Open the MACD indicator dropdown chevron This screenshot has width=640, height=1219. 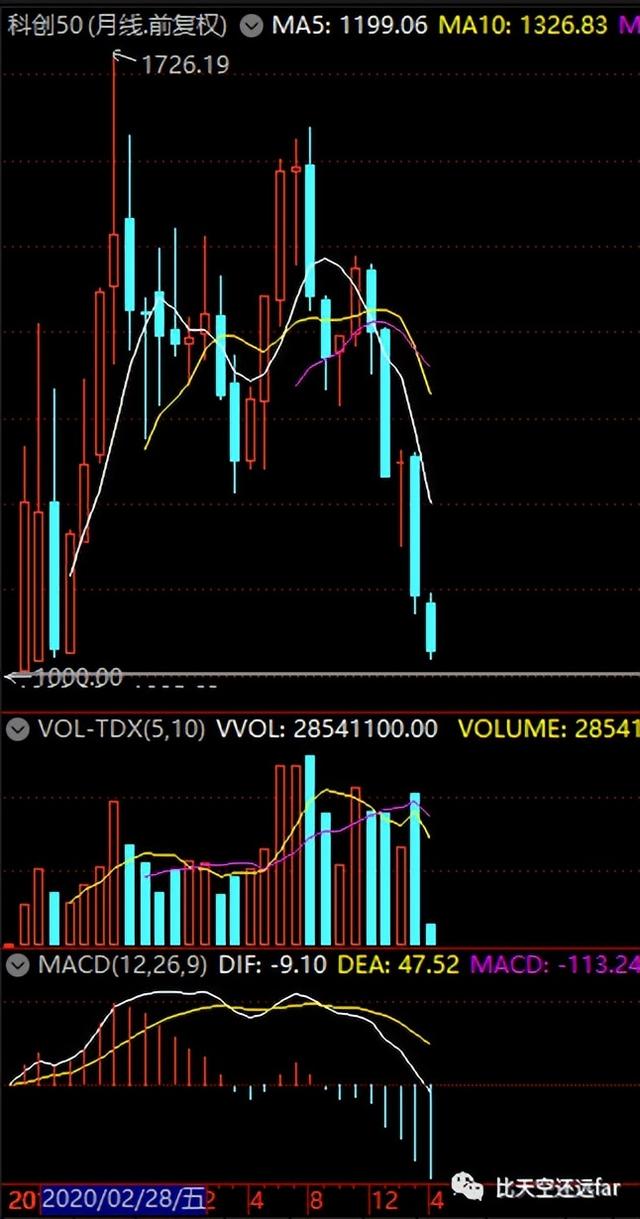coord(17,966)
